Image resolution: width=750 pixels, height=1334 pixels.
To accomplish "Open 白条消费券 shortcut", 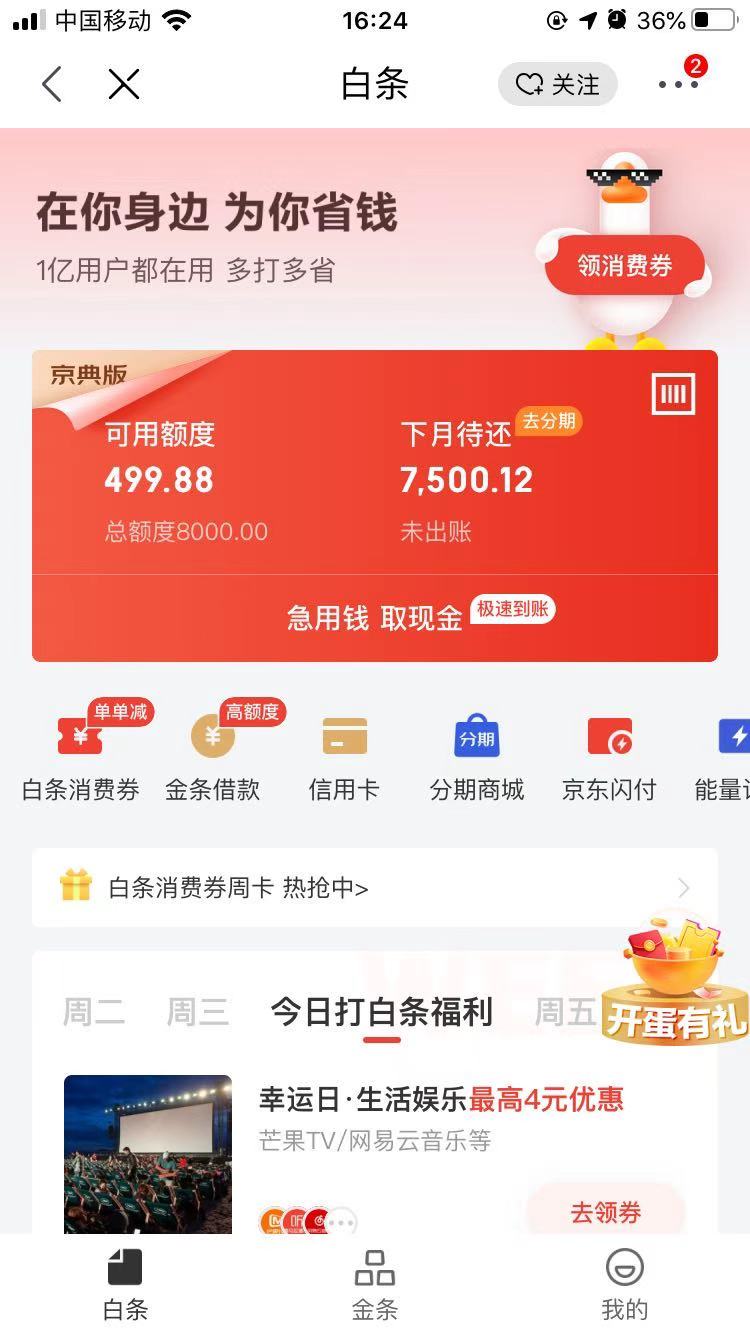I will pos(80,758).
